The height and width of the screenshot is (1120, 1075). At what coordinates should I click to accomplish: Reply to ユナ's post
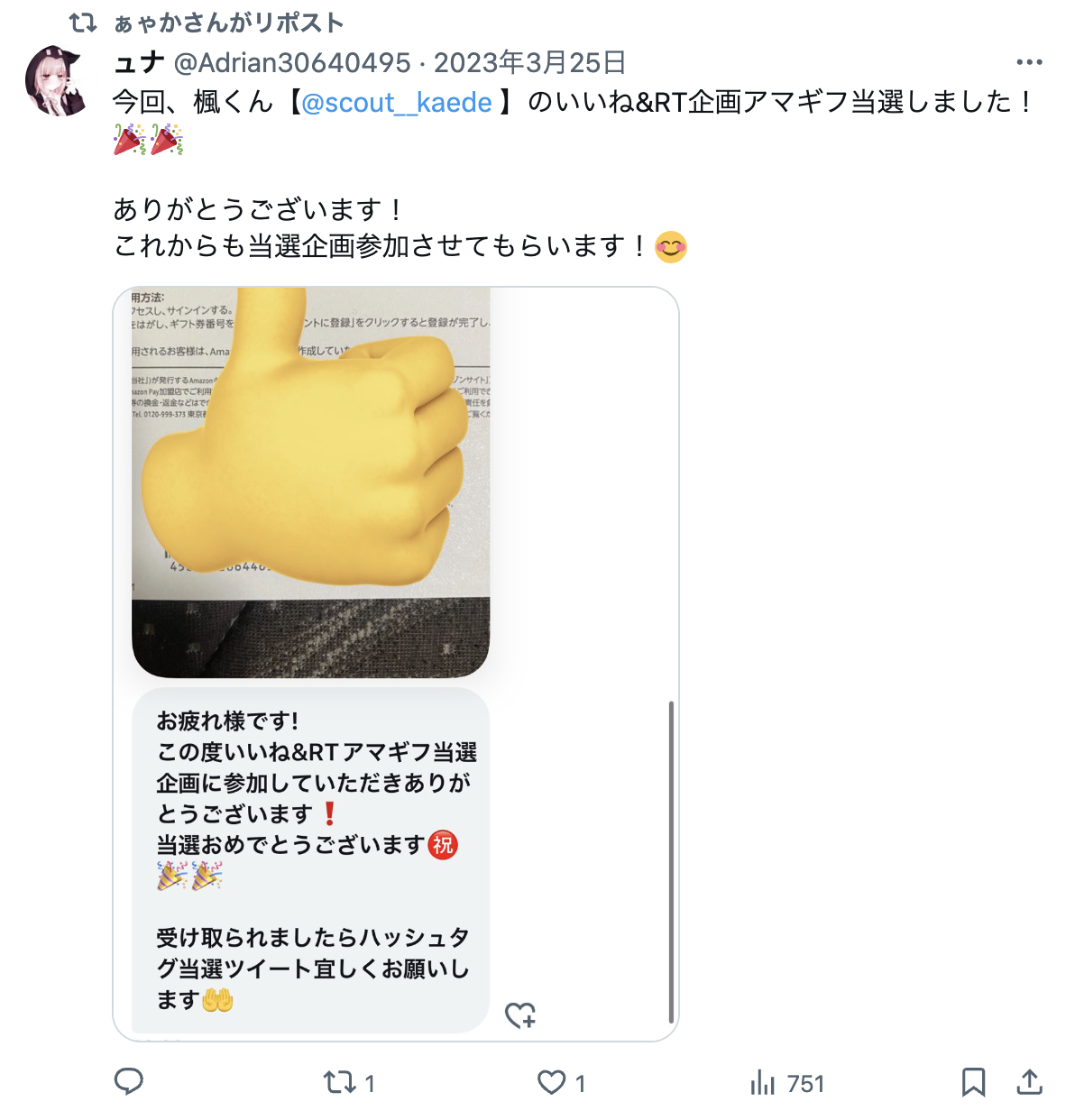coord(129,1082)
